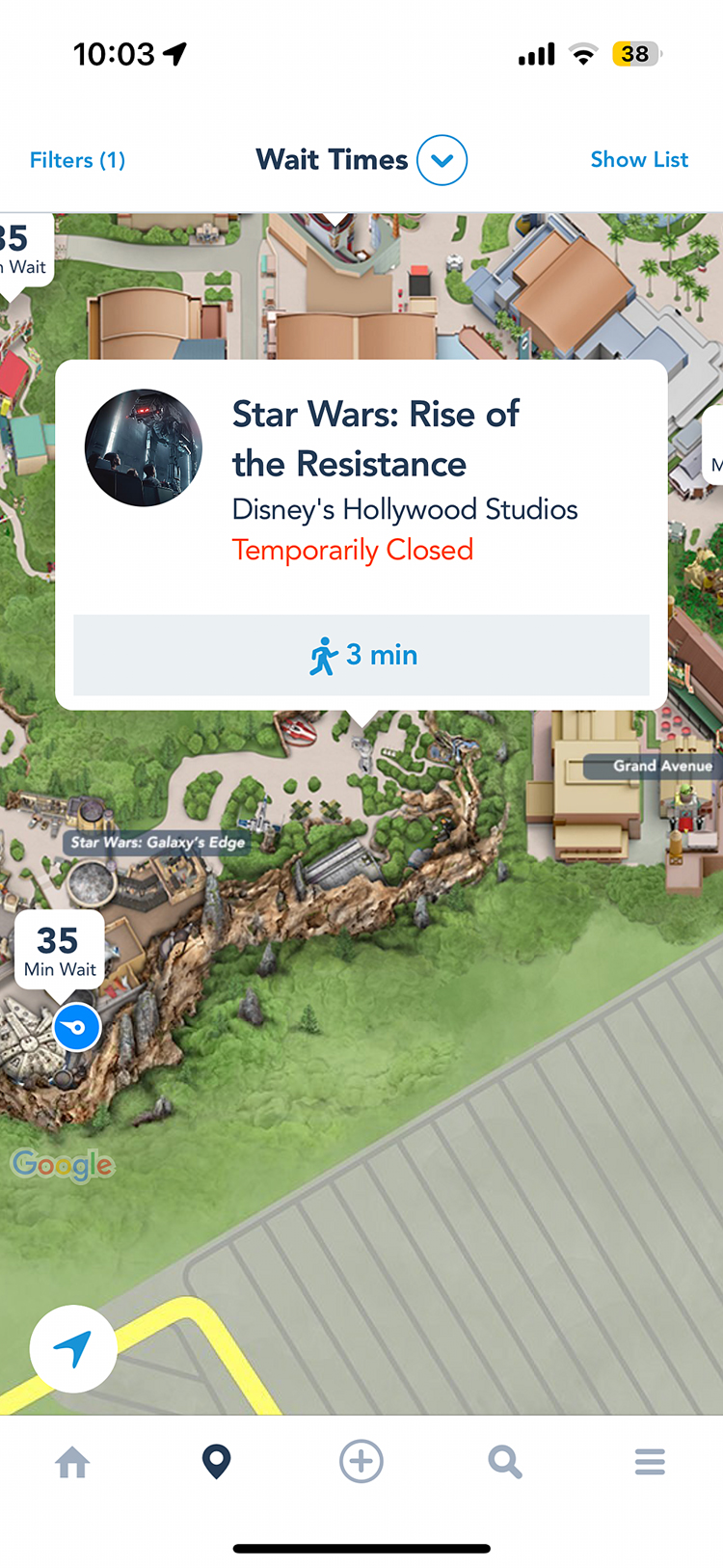Screen dimensions: 723x1568
Task: Expand the Wait Times dropdown
Action: (442, 160)
